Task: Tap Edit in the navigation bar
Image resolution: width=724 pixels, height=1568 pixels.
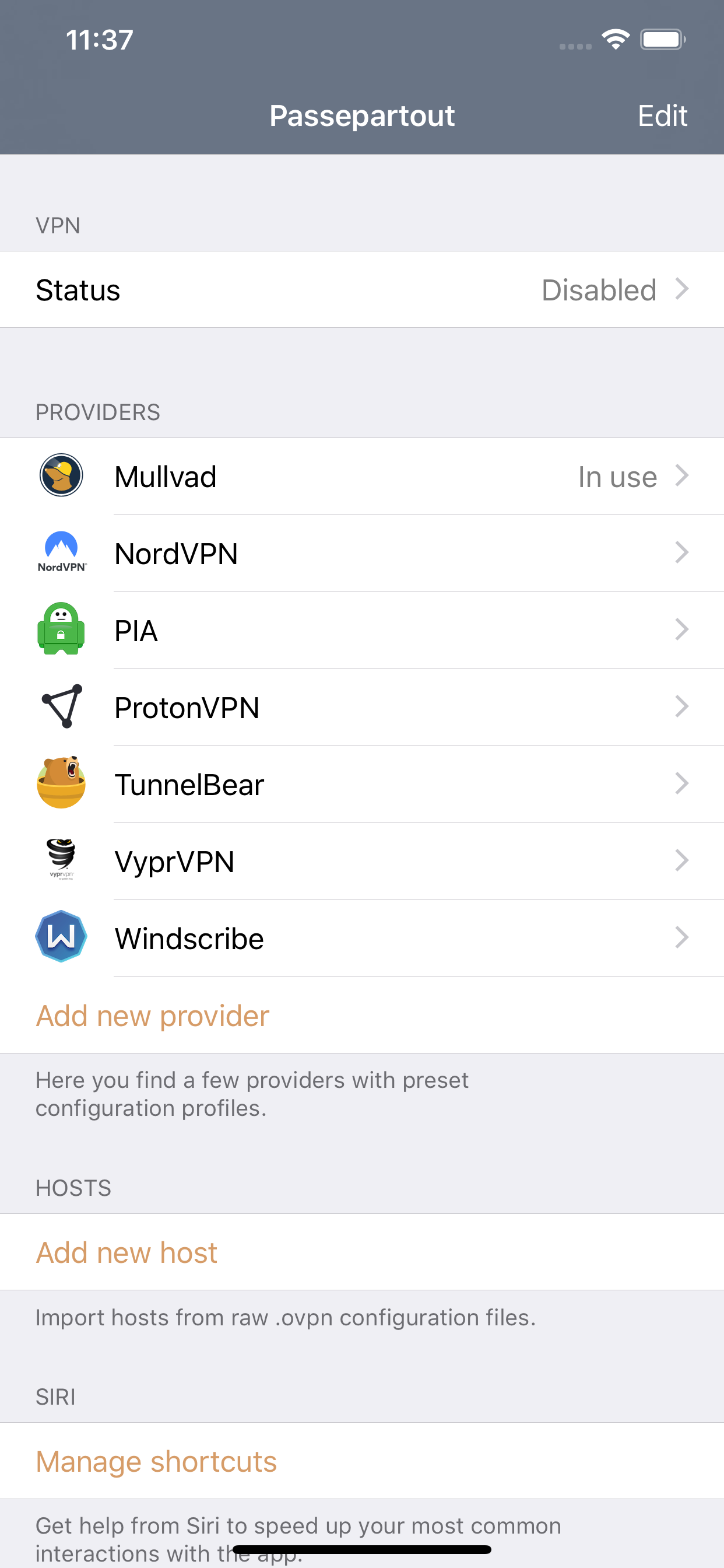Action: pos(662,116)
